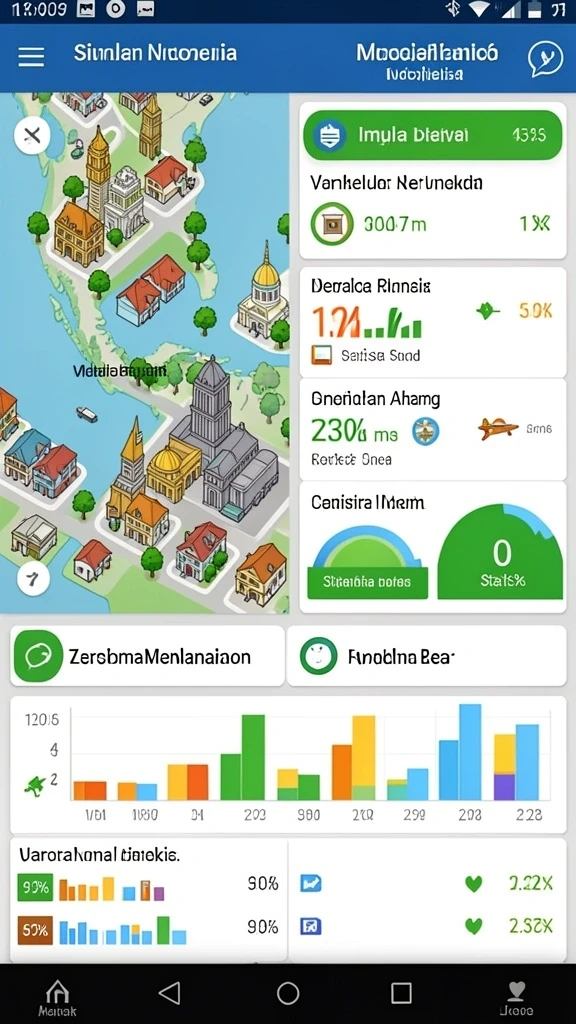Tap the green Stiaeoha notes button
Viewport: 576px width, 1024px height.
[367, 582]
